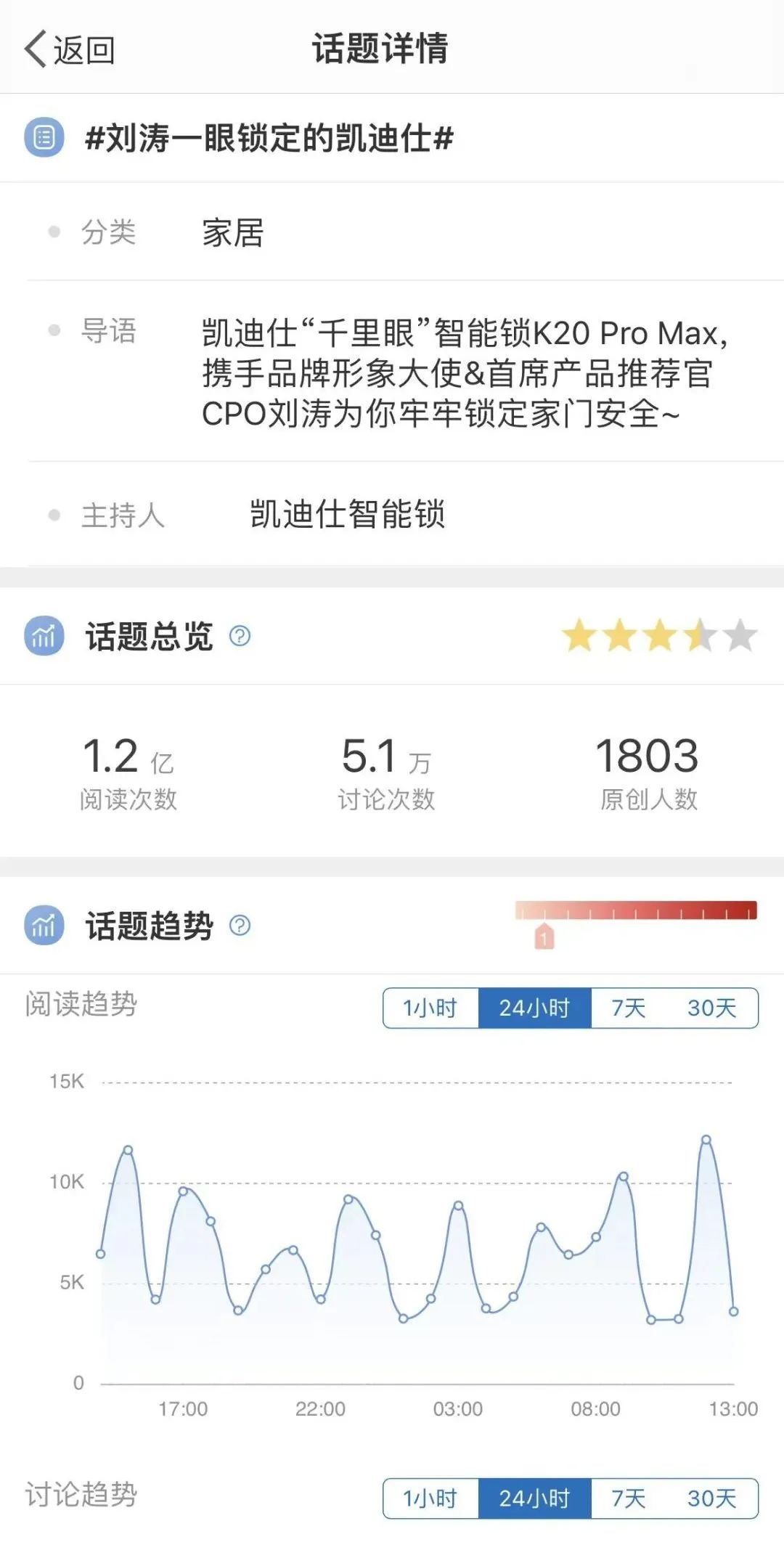Go back with the 返回 button
784x1550 pixels.
70,49
